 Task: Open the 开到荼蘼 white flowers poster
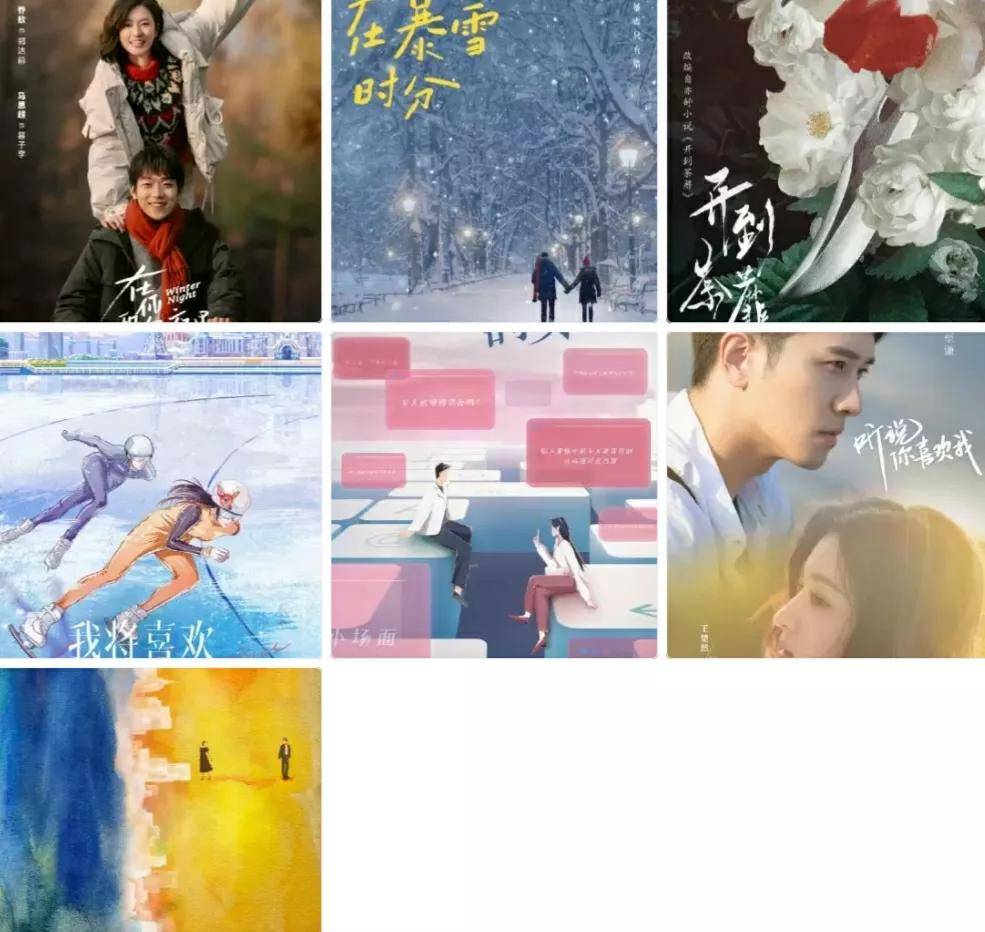pyautogui.click(x=826, y=160)
